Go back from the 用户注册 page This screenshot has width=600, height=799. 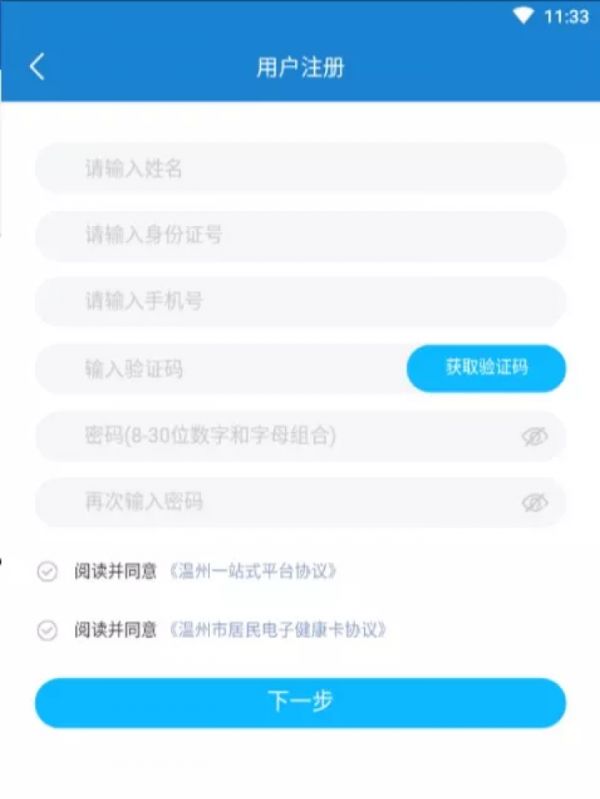pyautogui.click(x=37, y=67)
